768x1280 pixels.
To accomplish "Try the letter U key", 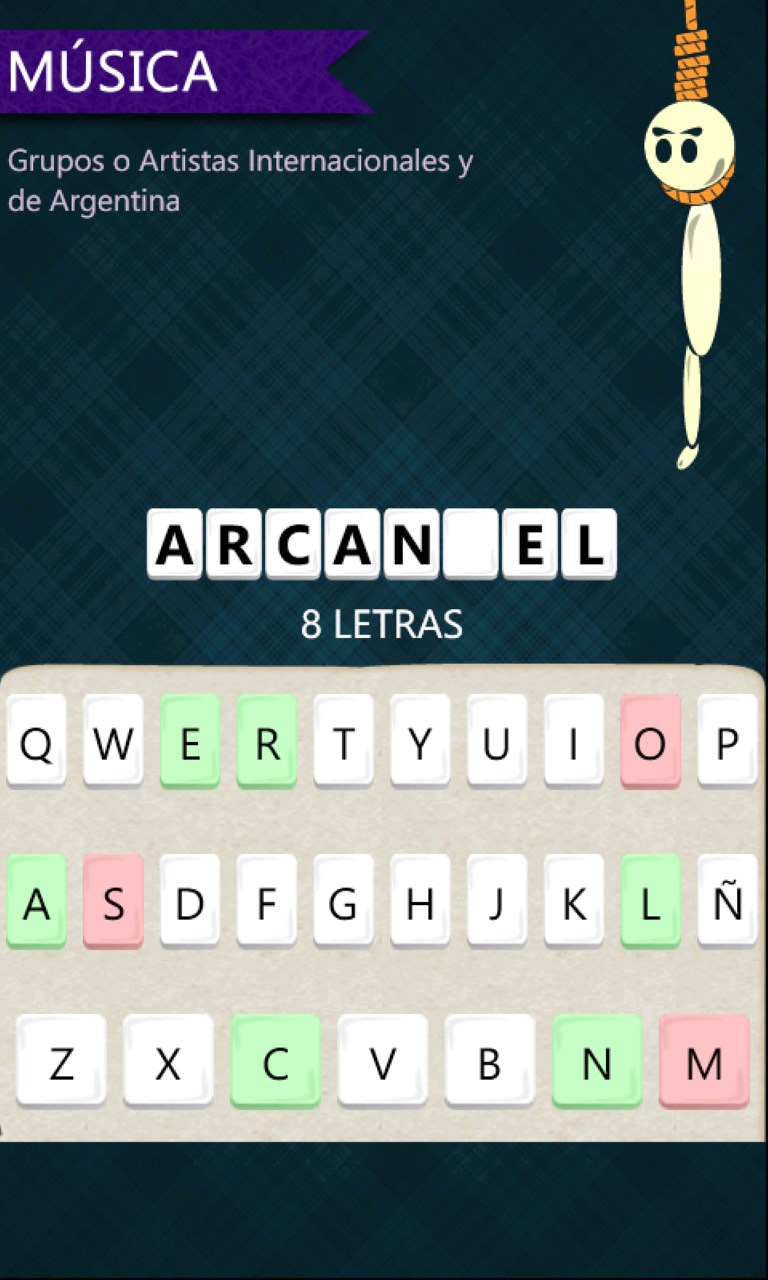I will click(x=497, y=742).
